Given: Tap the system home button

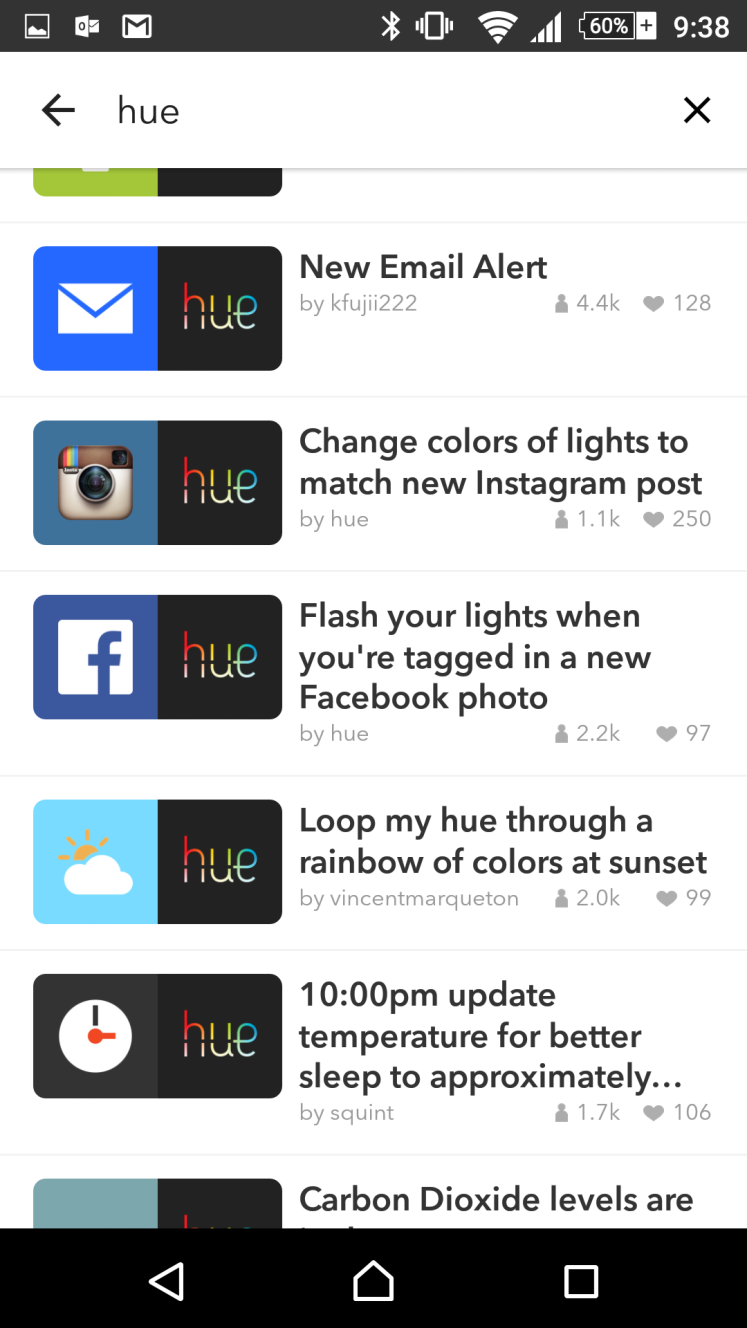Looking at the screenshot, I should pos(373,1281).
